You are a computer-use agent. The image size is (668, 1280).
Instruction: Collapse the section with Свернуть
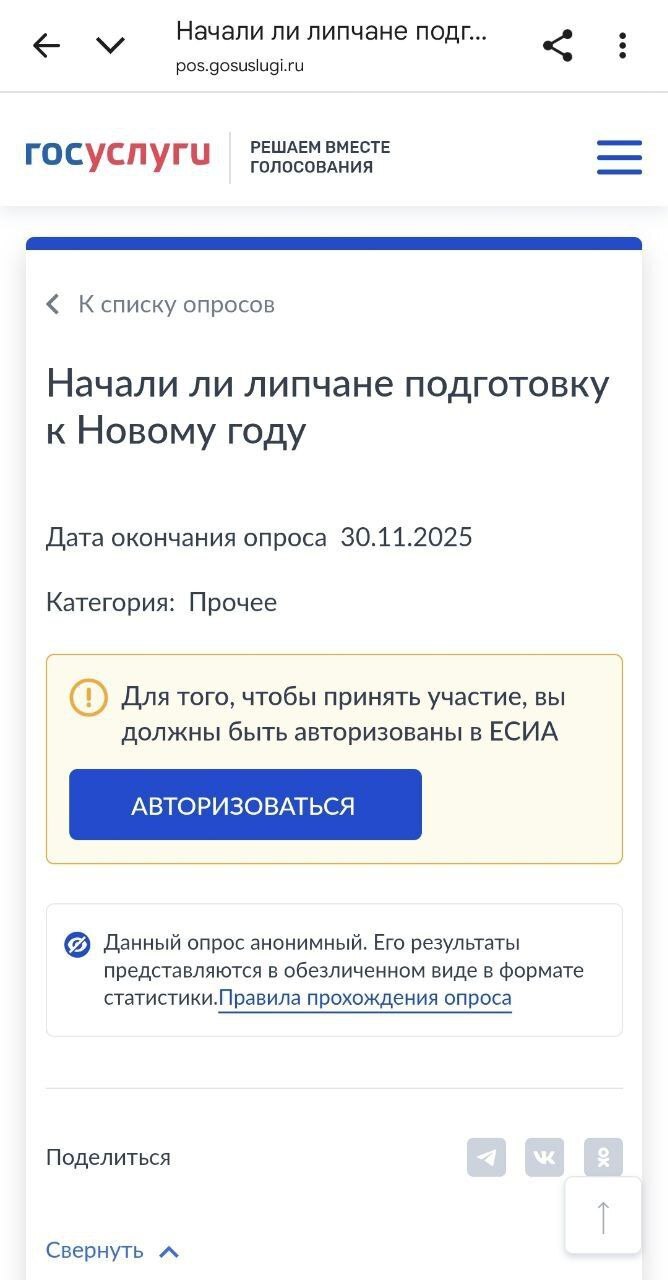coord(112,1251)
